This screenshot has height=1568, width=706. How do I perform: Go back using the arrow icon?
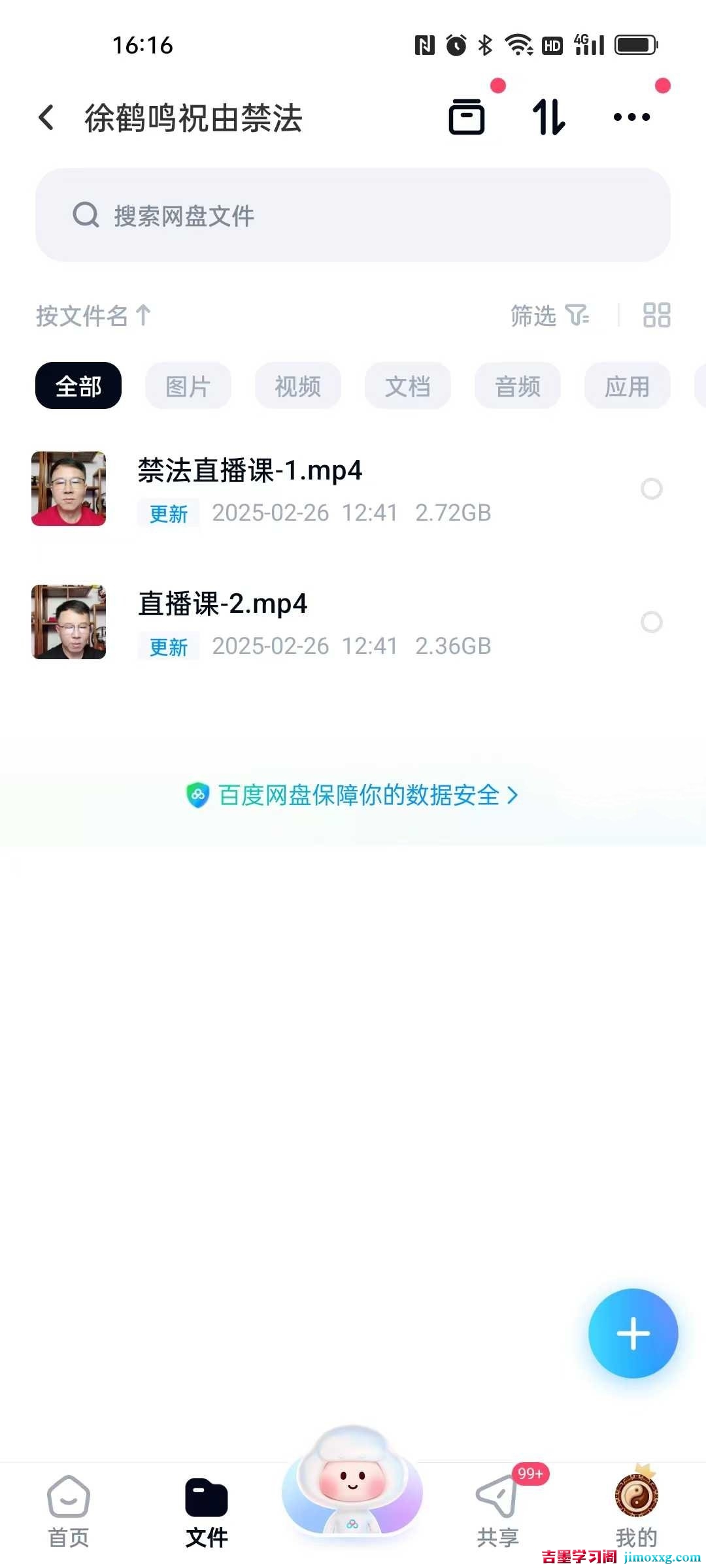pyautogui.click(x=45, y=116)
